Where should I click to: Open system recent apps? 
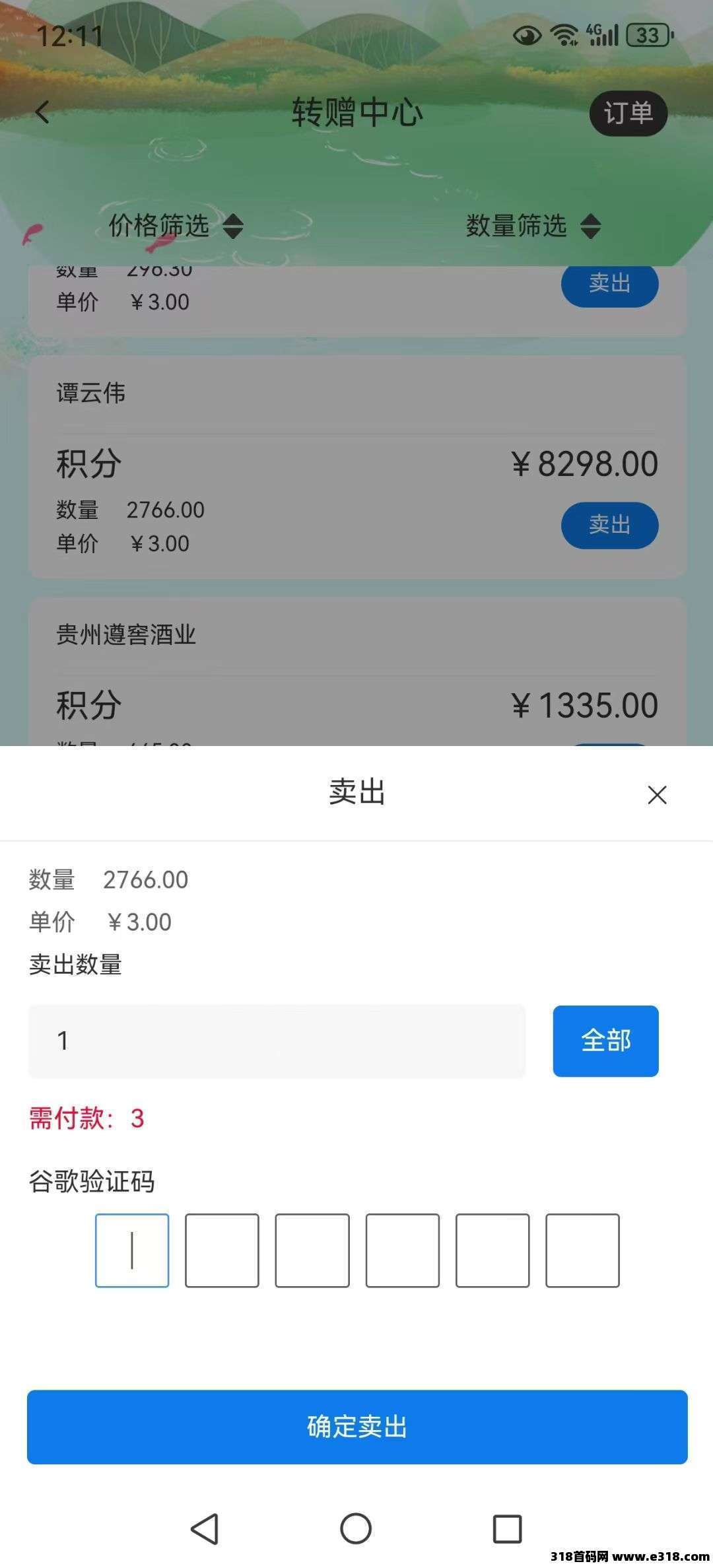point(507,1528)
